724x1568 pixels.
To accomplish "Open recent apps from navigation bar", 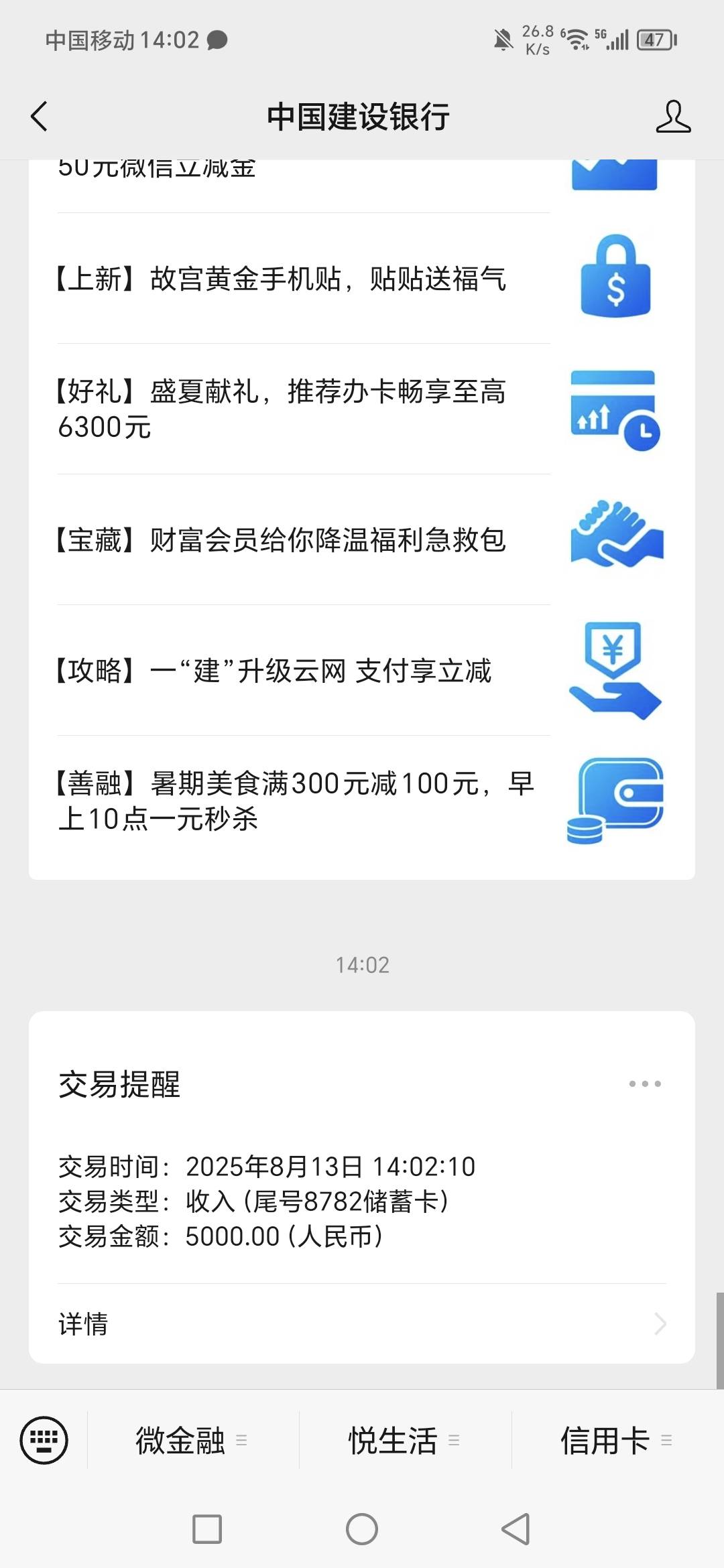I will click(207, 1529).
